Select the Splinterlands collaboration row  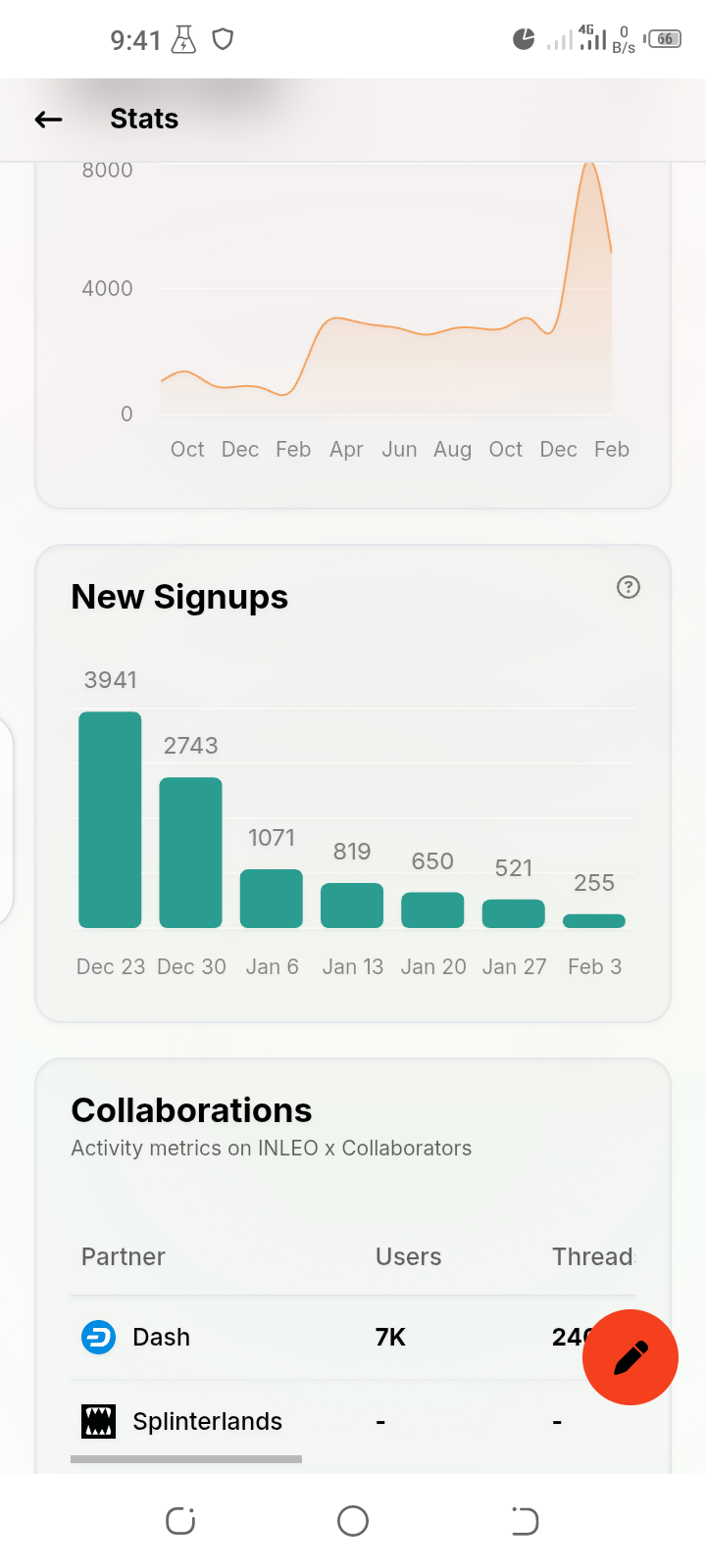(353, 1421)
